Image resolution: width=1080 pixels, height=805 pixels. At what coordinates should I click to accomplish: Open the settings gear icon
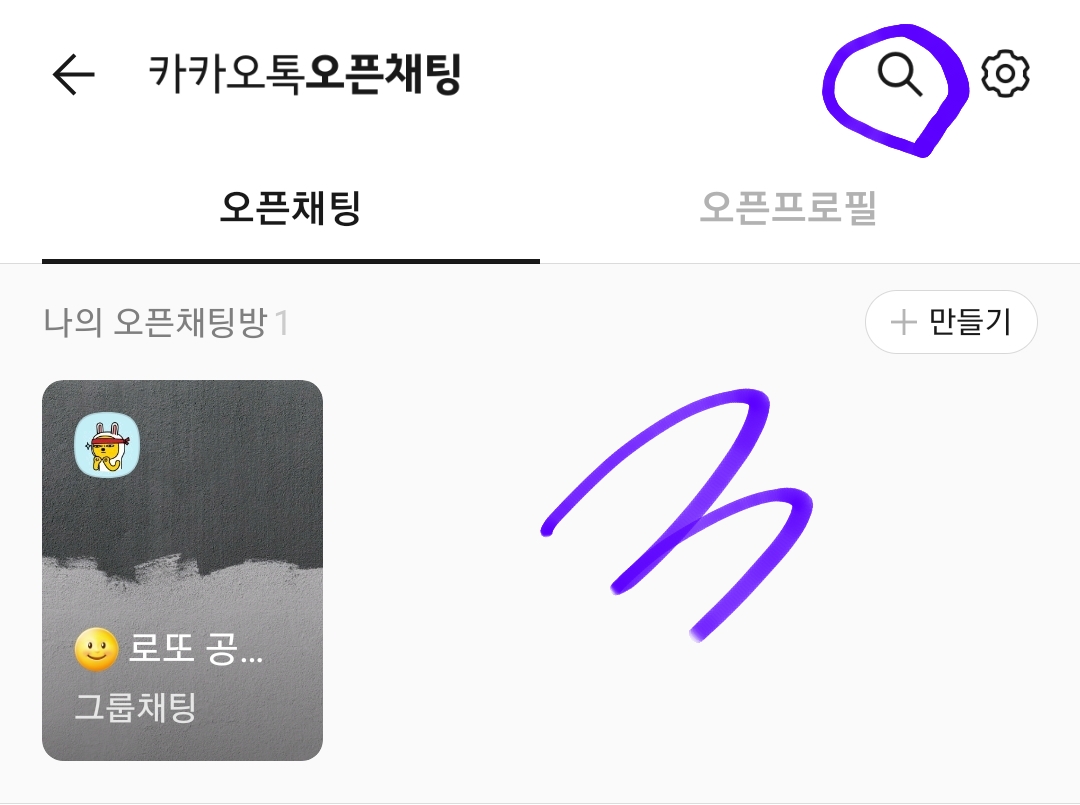[x=1005, y=75]
